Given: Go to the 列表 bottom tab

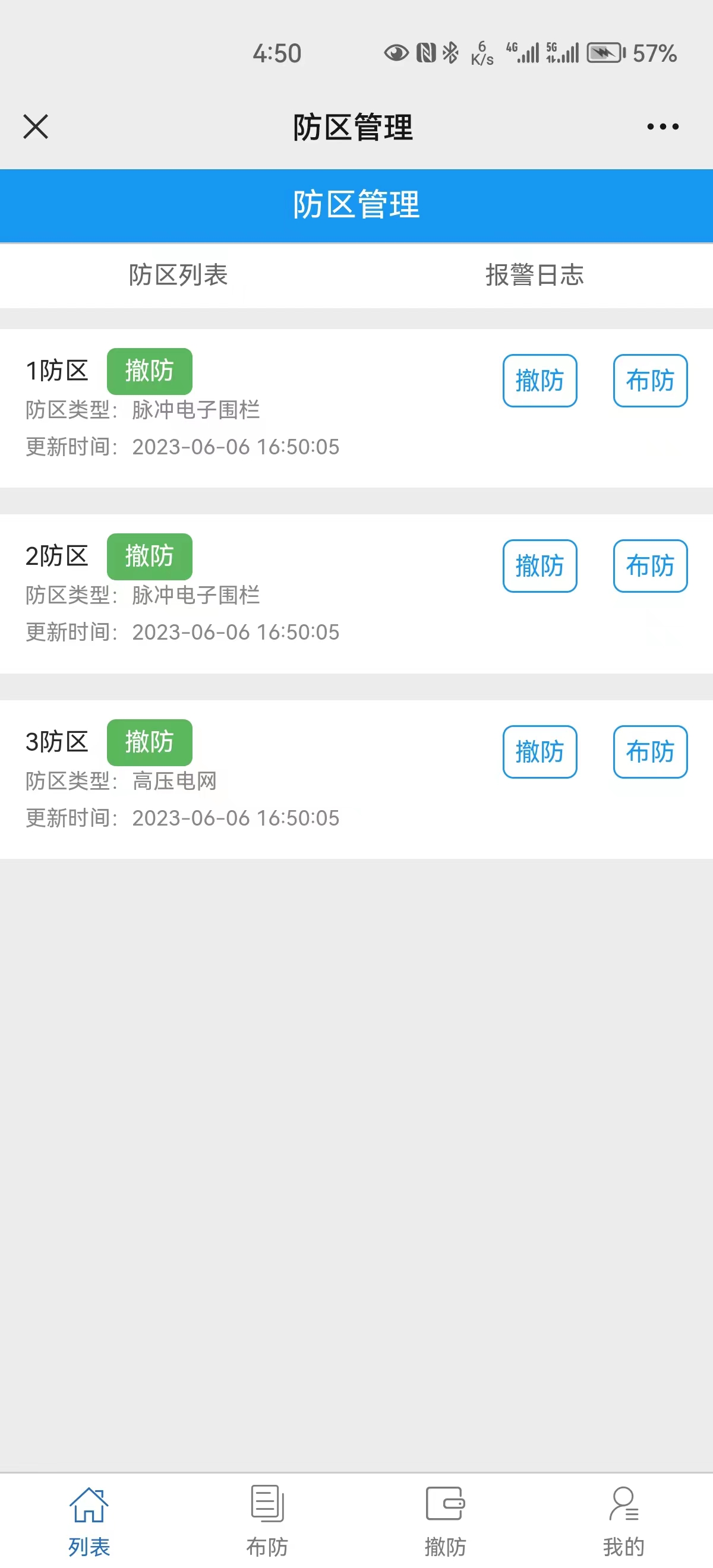Looking at the screenshot, I should click(x=89, y=1520).
